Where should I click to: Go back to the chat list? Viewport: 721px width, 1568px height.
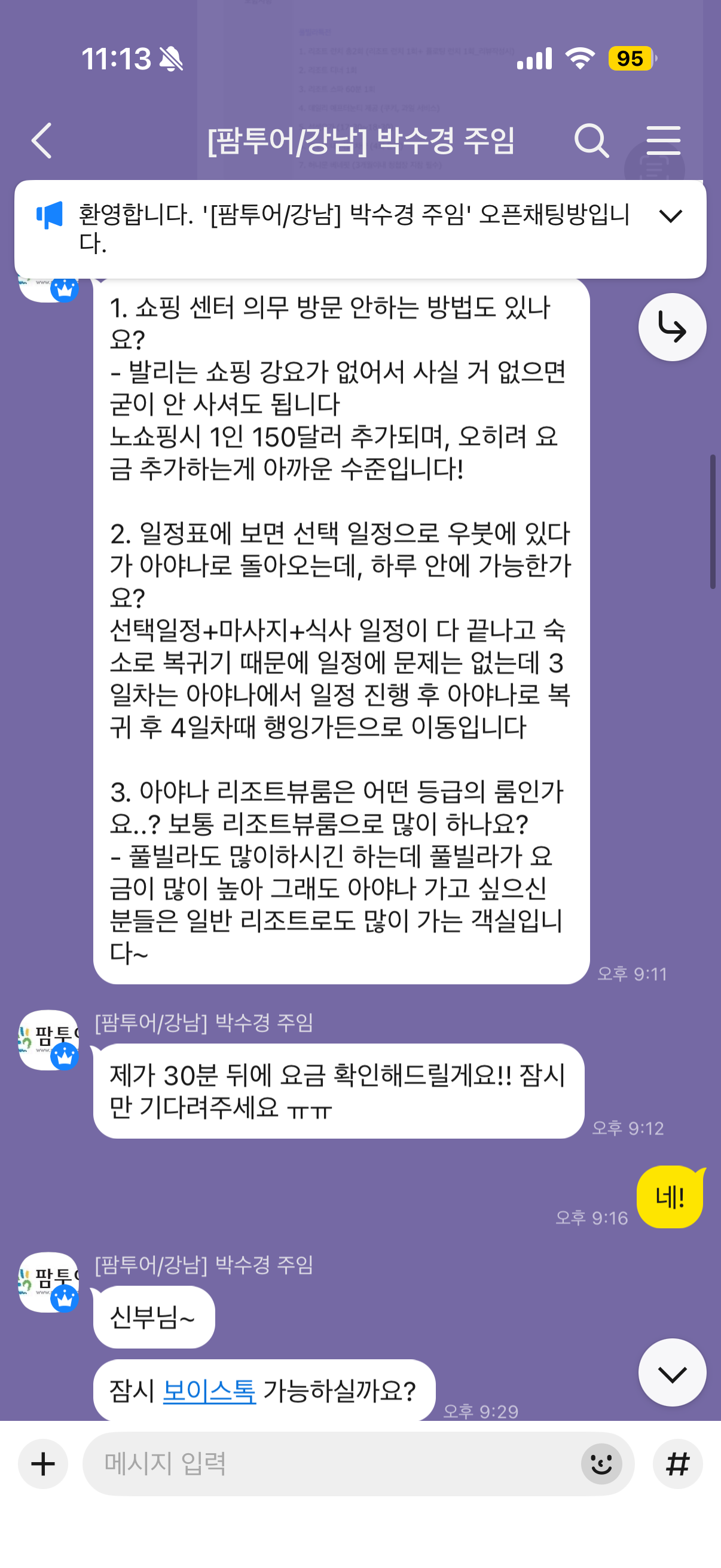(41, 141)
